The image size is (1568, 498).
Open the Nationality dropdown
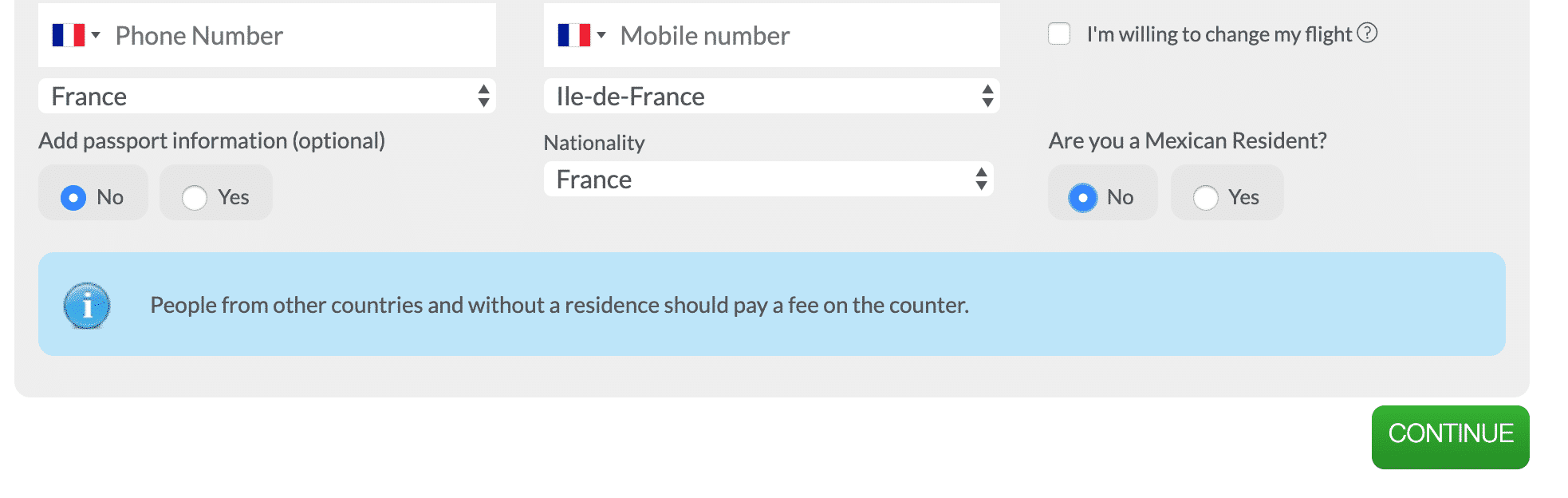click(768, 180)
